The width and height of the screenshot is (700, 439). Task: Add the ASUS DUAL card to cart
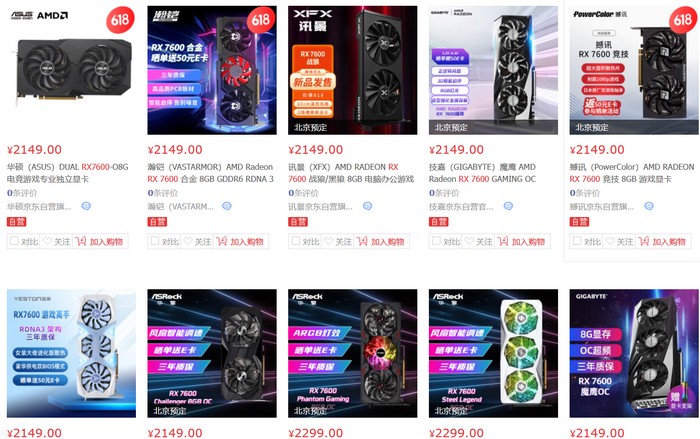[104, 241]
